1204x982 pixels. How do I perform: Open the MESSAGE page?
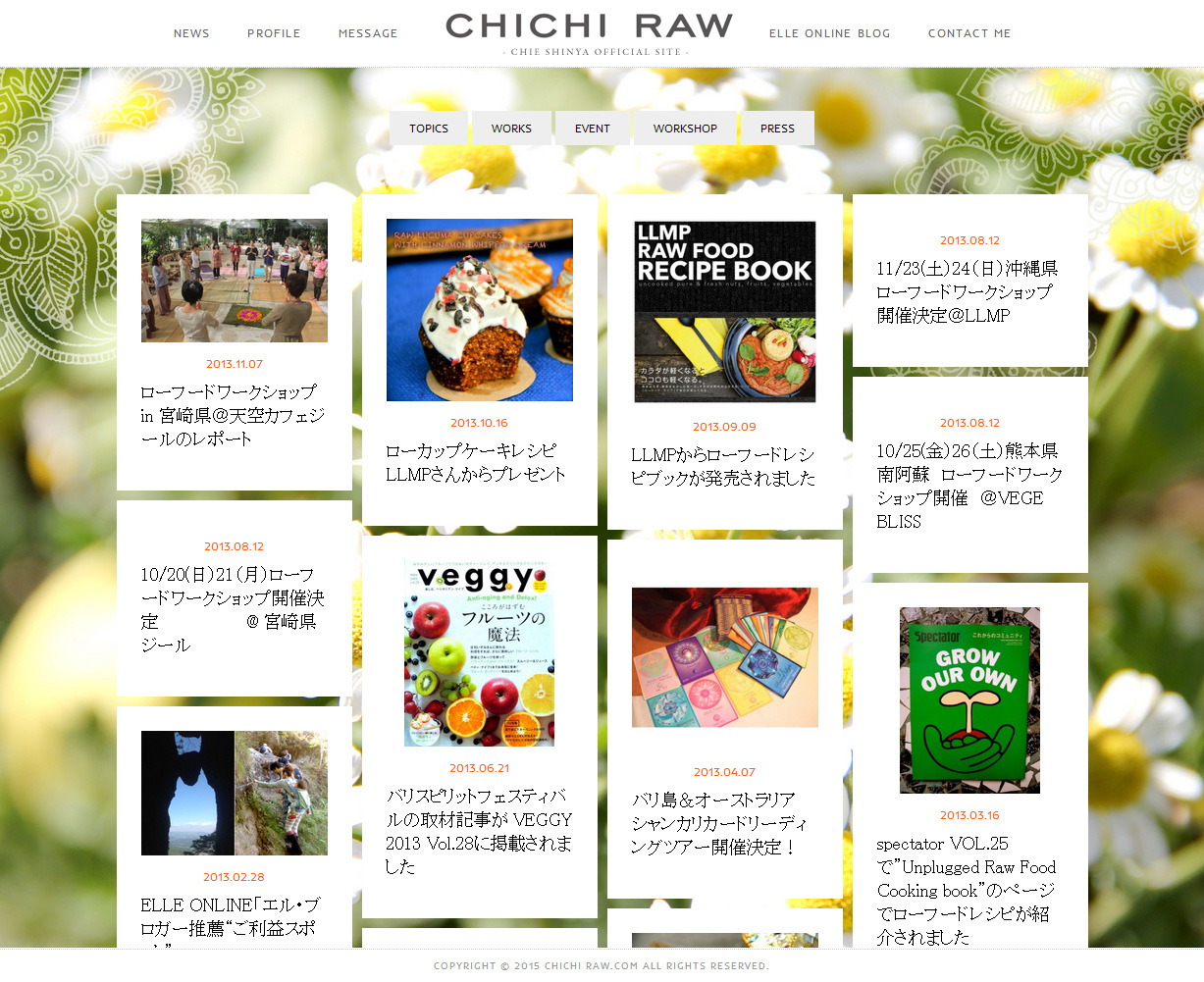[368, 33]
